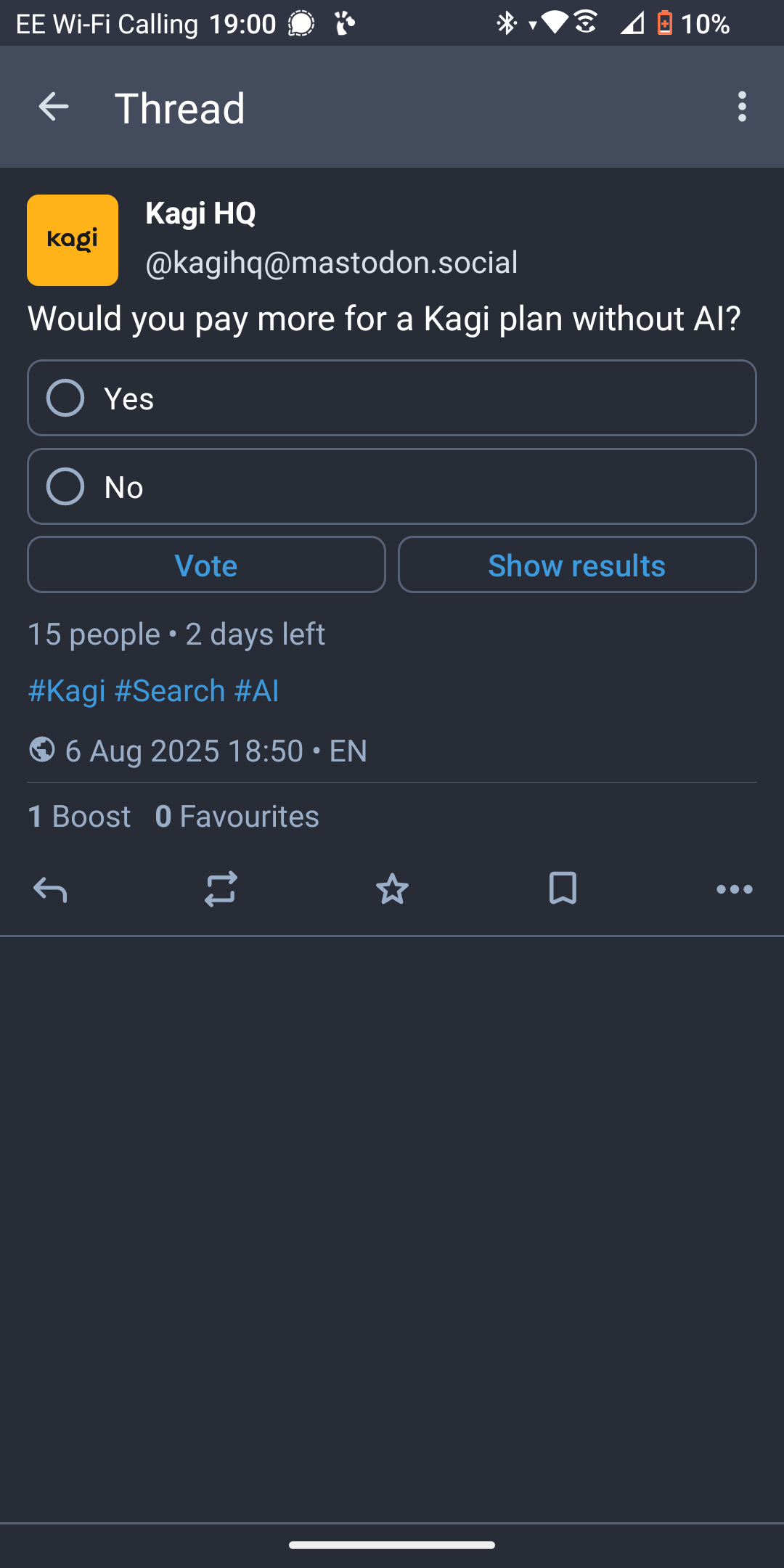The height and width of the screenshot is (1568, 784).
Task: Open the #AI hashtag
Action: coord(257,691)
